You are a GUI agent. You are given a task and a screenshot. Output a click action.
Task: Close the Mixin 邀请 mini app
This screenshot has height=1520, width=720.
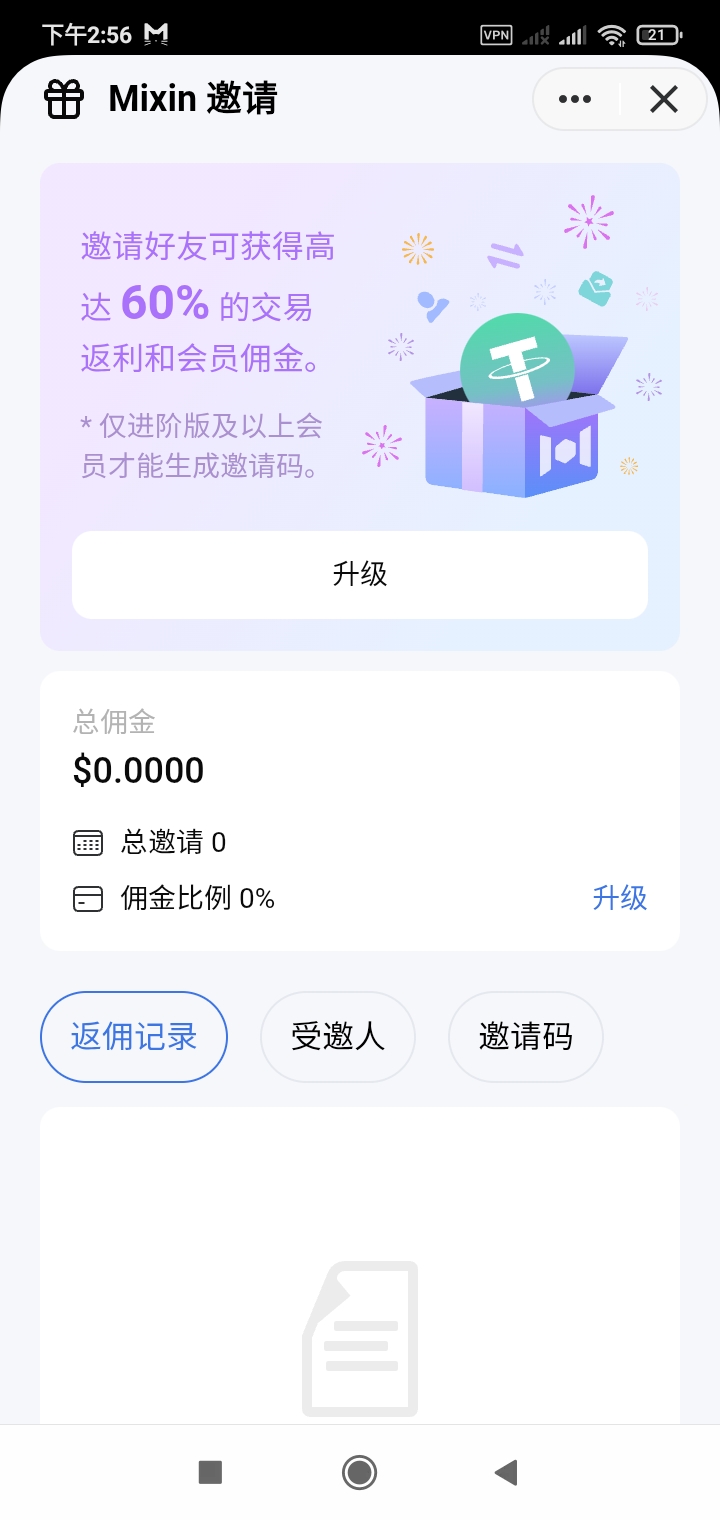(x=664, y=99)
